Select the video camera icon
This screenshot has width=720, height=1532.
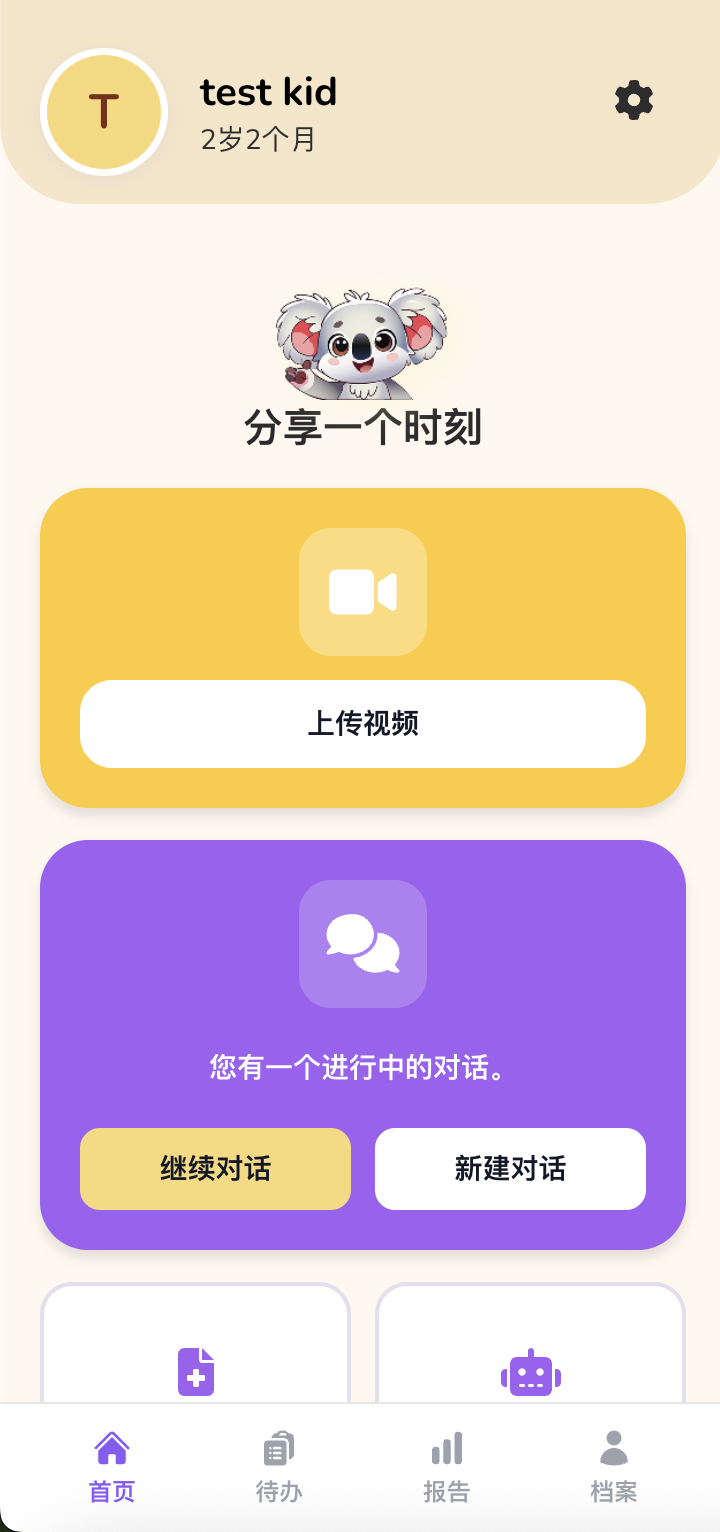tap(362, 592)
